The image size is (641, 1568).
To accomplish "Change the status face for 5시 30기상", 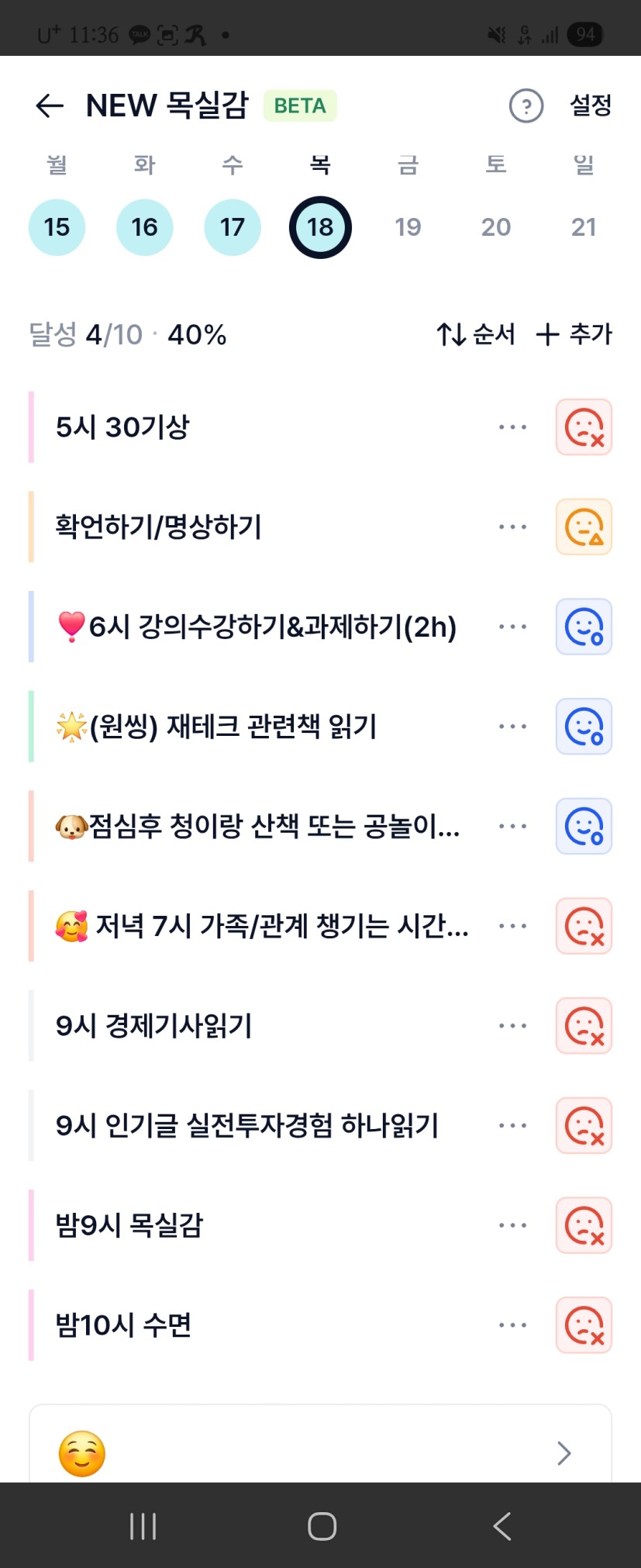I will pos(584,427).
